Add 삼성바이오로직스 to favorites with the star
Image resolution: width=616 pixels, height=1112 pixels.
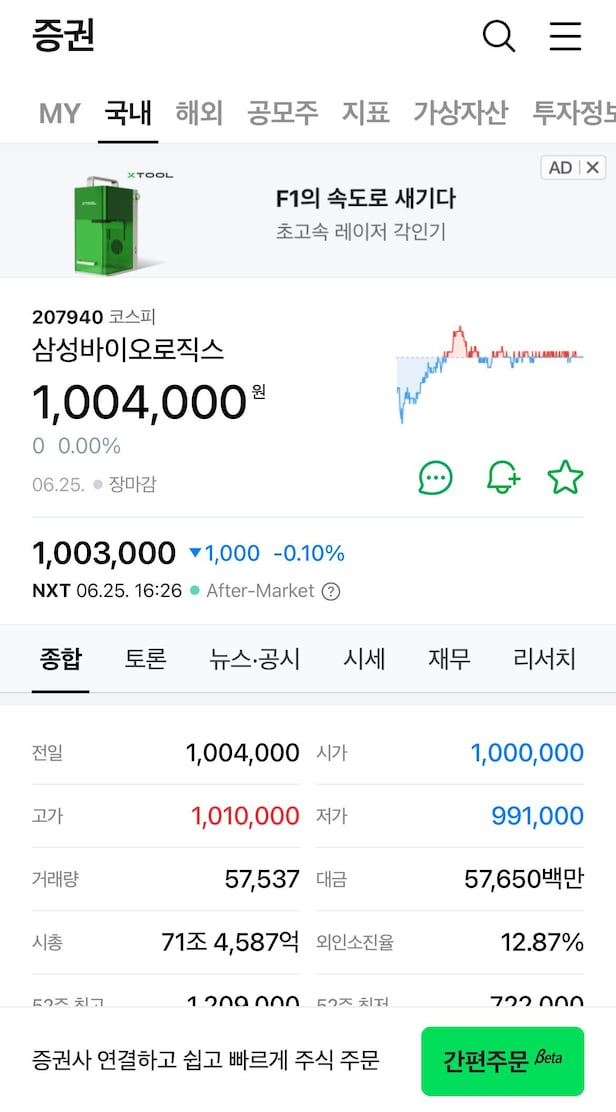tap(565, 477)
